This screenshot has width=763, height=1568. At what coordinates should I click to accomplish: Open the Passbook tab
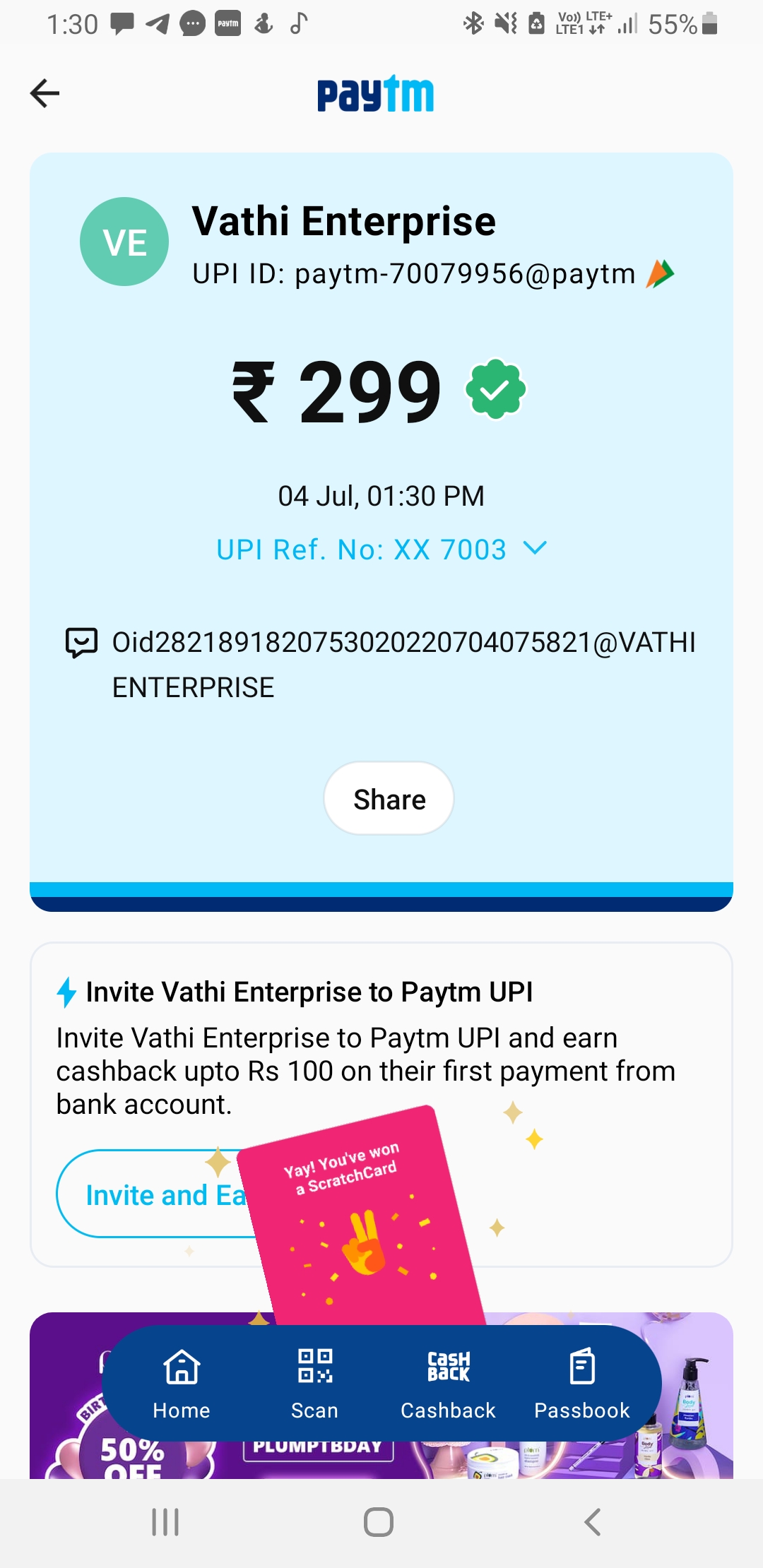581,1383
